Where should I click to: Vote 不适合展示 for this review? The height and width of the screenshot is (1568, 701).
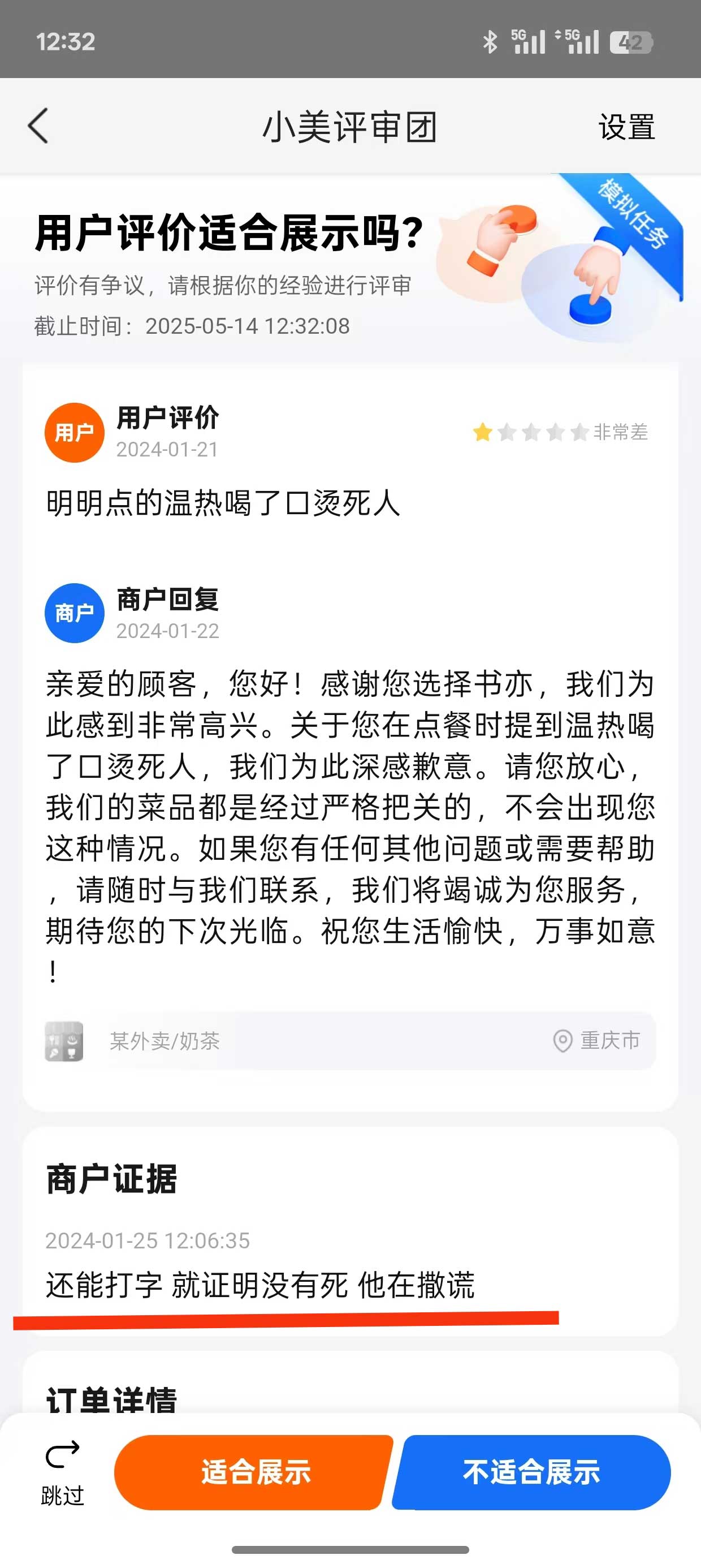[x=532, y=1472]
